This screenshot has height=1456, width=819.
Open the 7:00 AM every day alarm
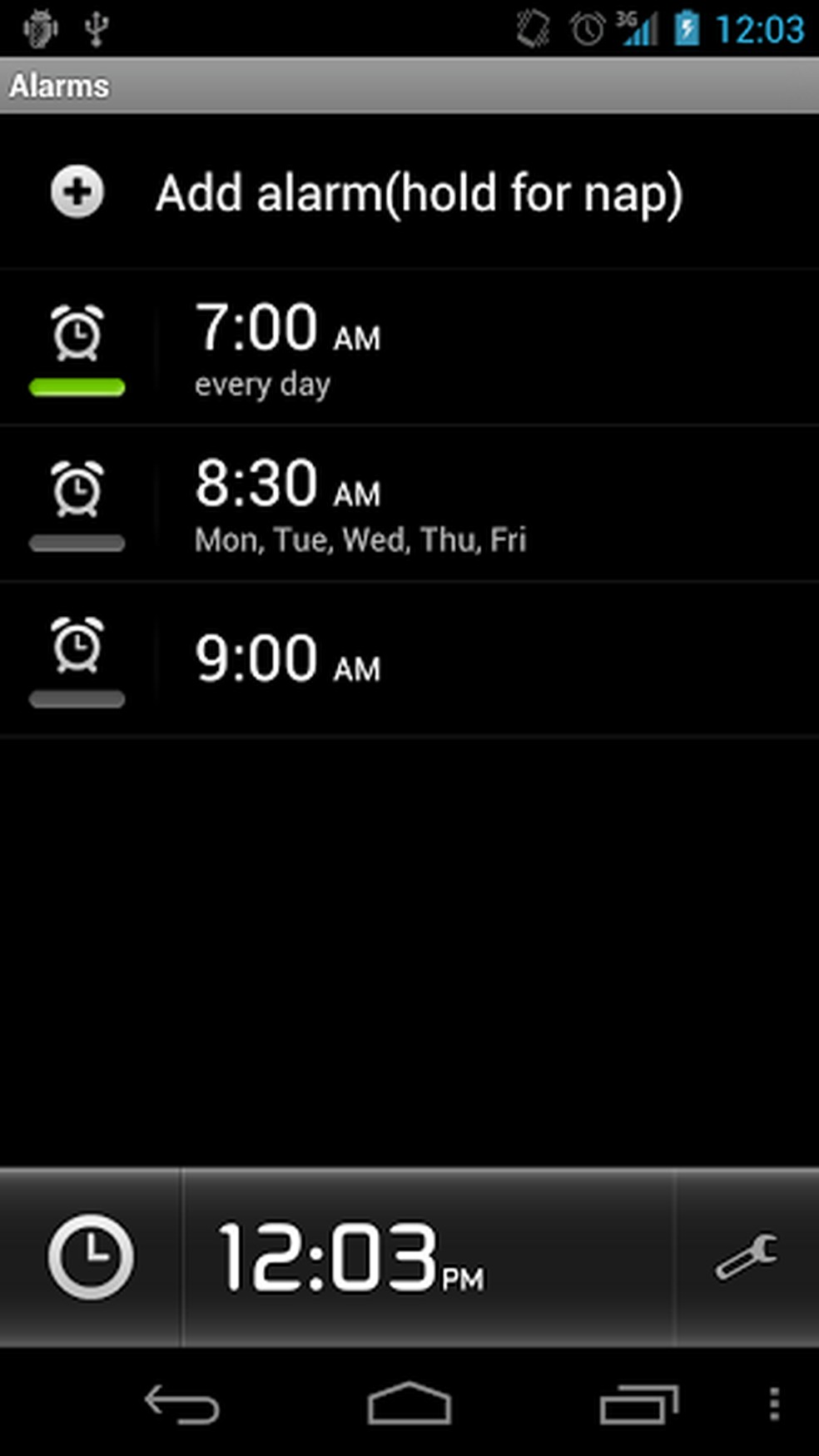tap(483, 348)
